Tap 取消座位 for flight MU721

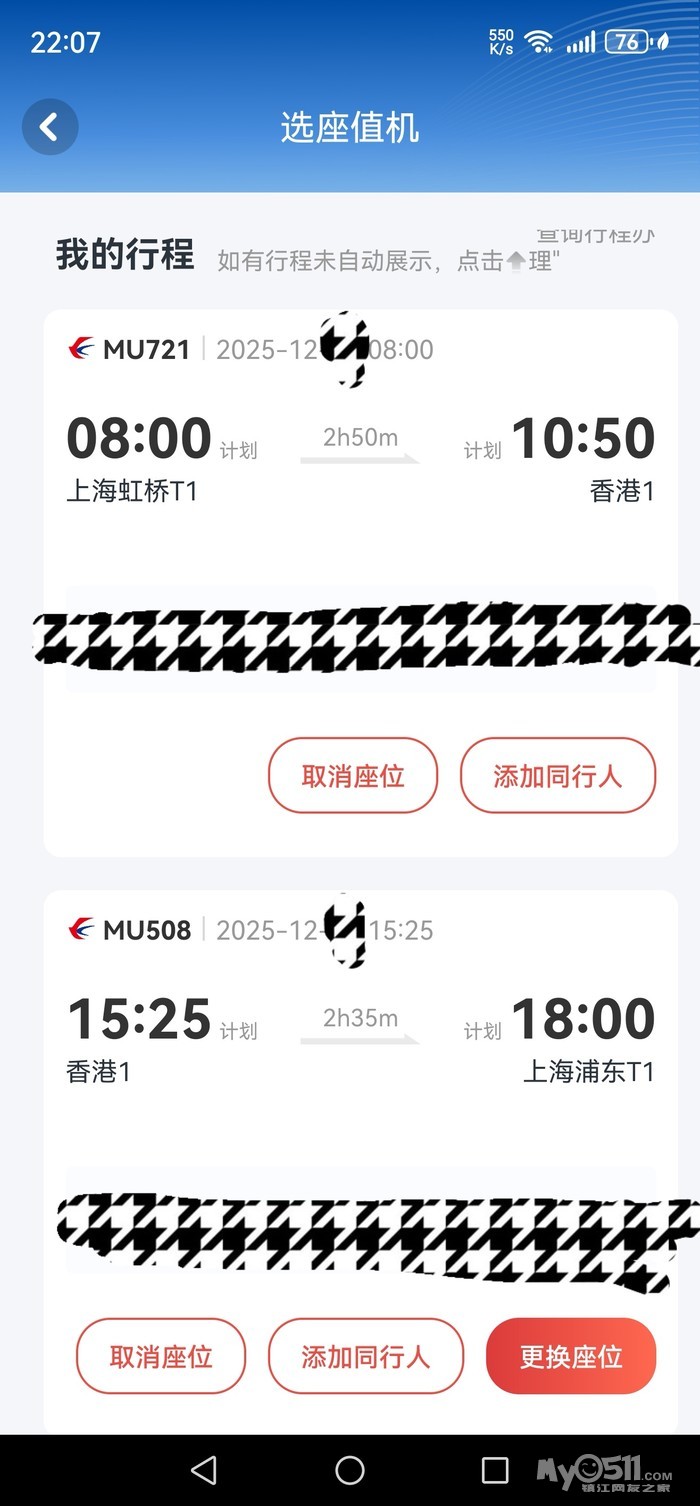click(x=352, y=776)
